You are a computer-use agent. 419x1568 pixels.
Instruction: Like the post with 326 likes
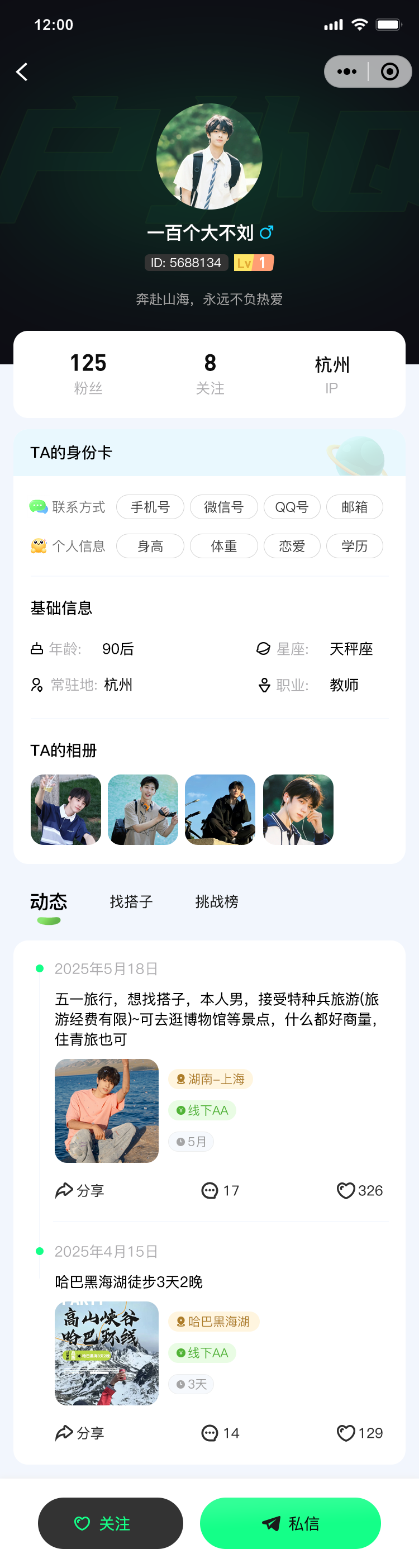[x=359, y=1191]
